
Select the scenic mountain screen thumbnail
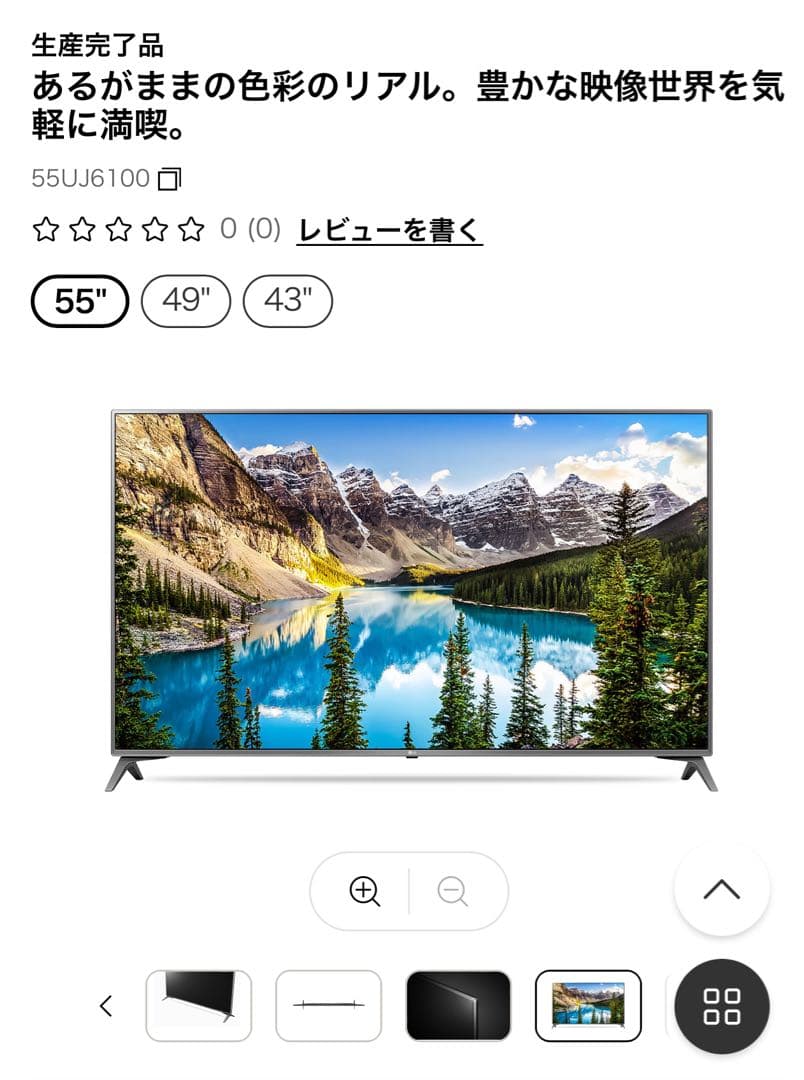pos(589,1005)
